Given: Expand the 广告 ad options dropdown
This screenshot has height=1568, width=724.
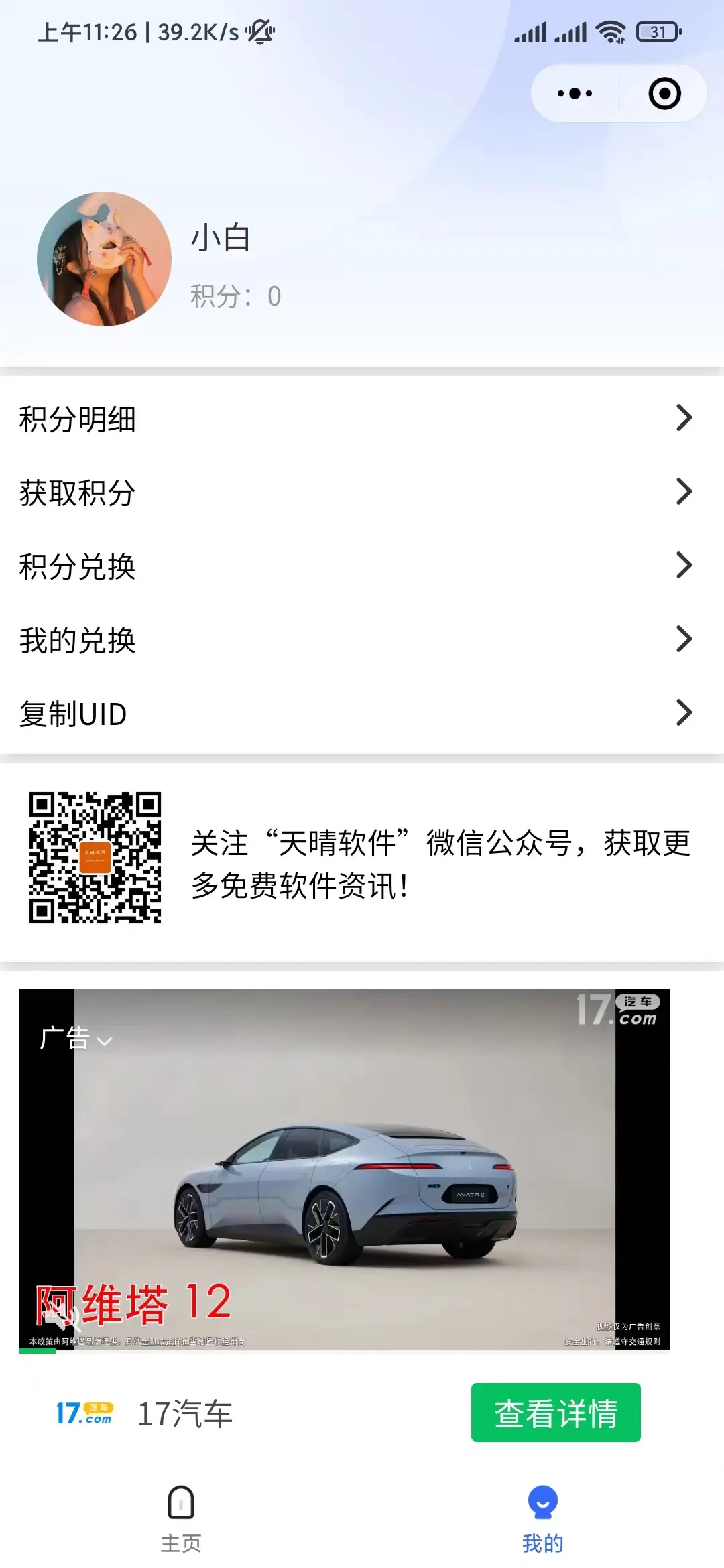Looking at the screenshot, I should (76, 1039).
